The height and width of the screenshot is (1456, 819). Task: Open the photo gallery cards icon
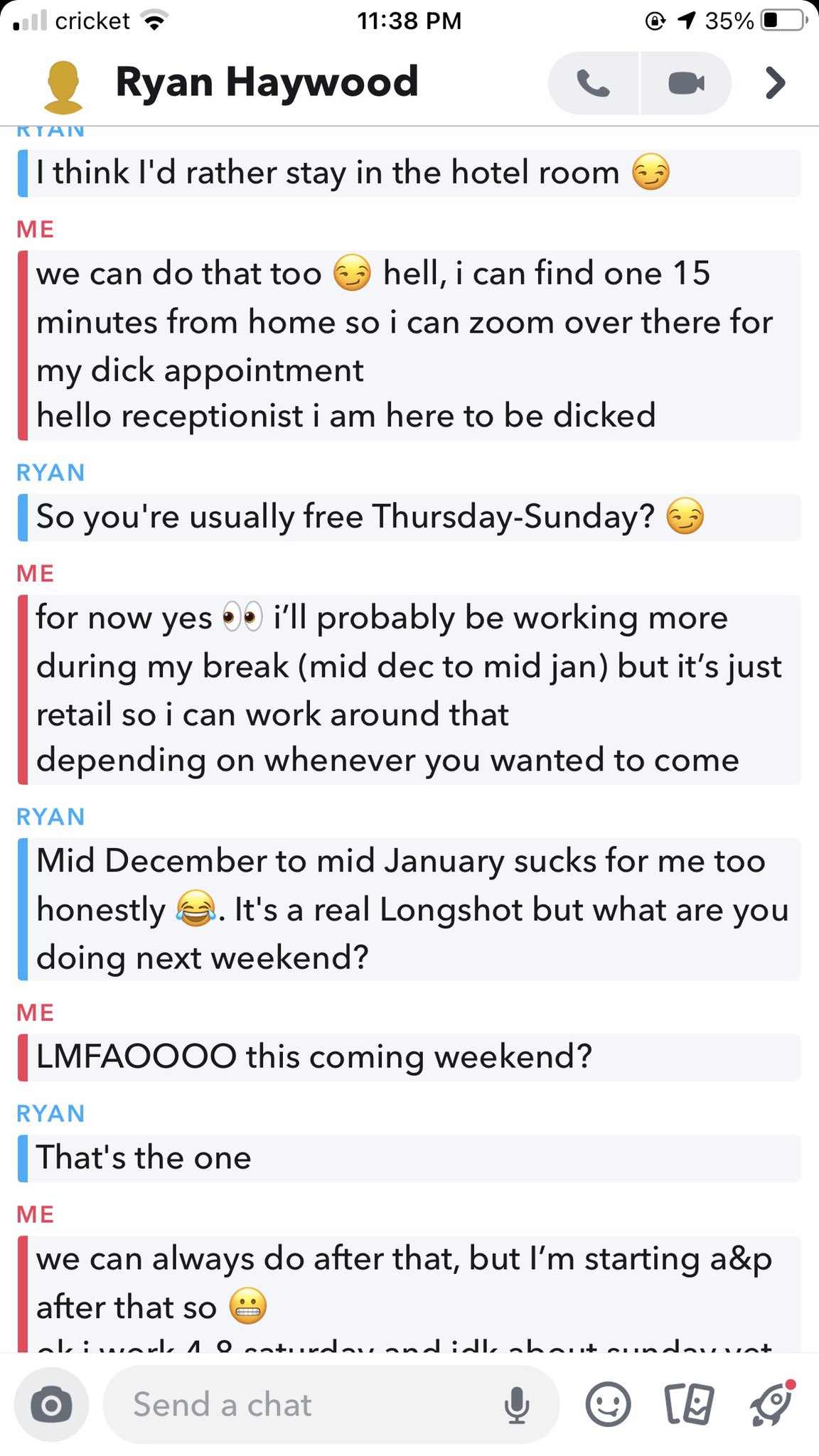688,1404
